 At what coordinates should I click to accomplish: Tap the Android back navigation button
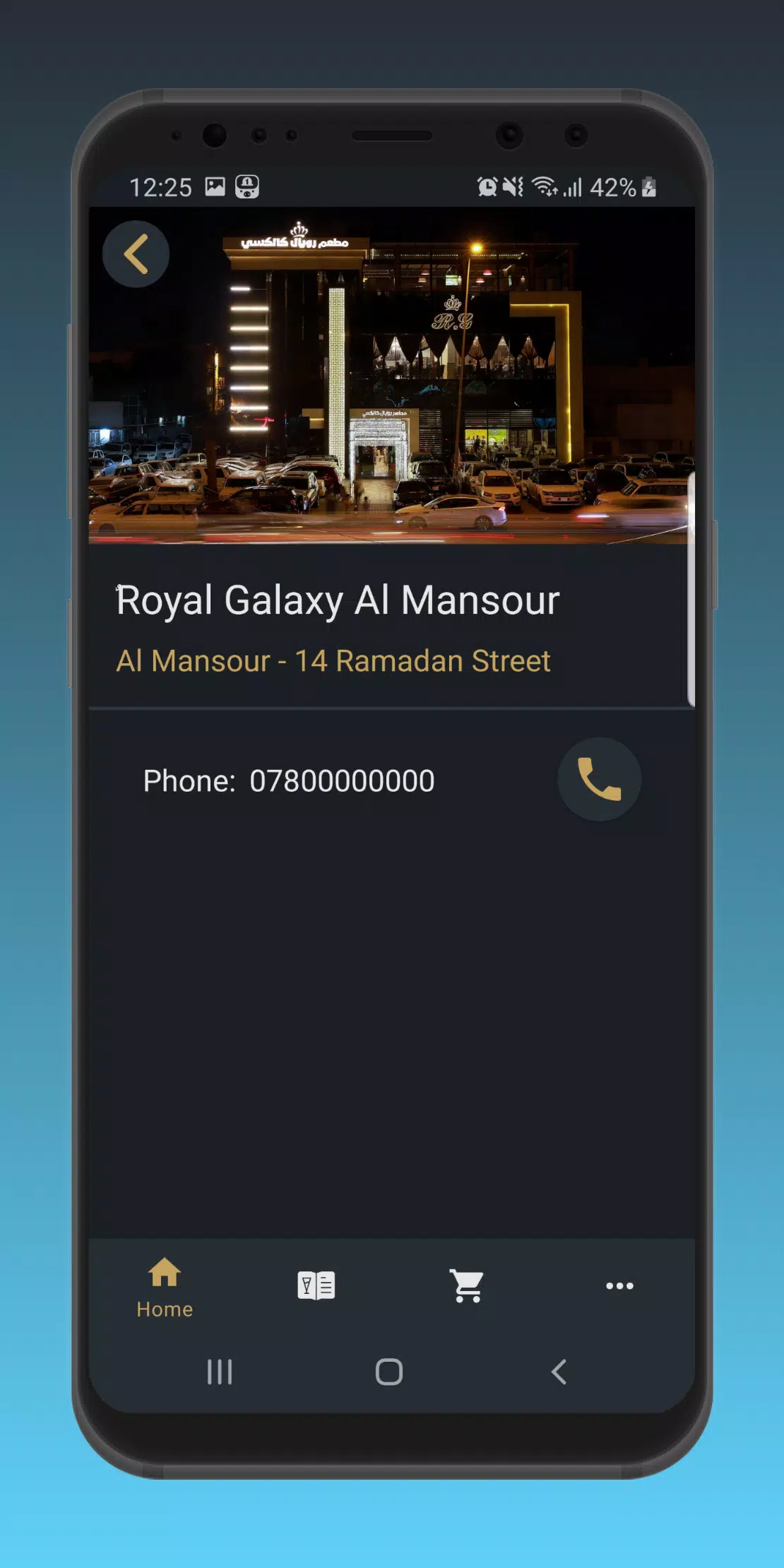click(559, 1372)
